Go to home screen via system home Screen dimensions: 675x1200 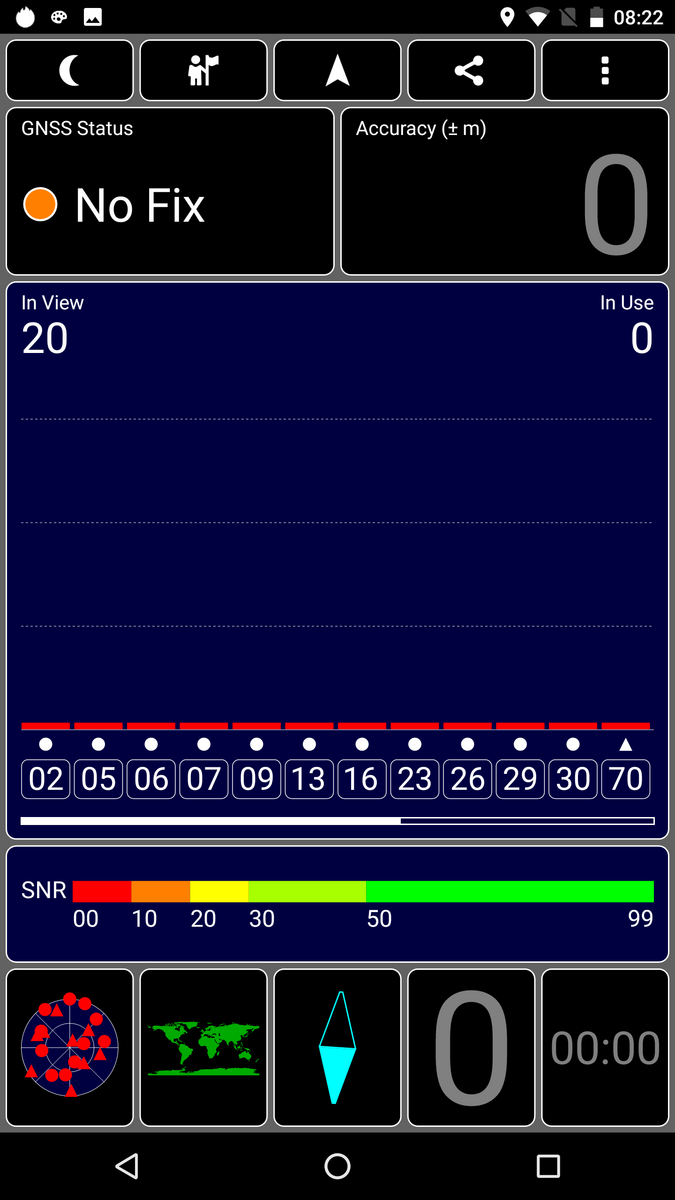point(338,1166)
